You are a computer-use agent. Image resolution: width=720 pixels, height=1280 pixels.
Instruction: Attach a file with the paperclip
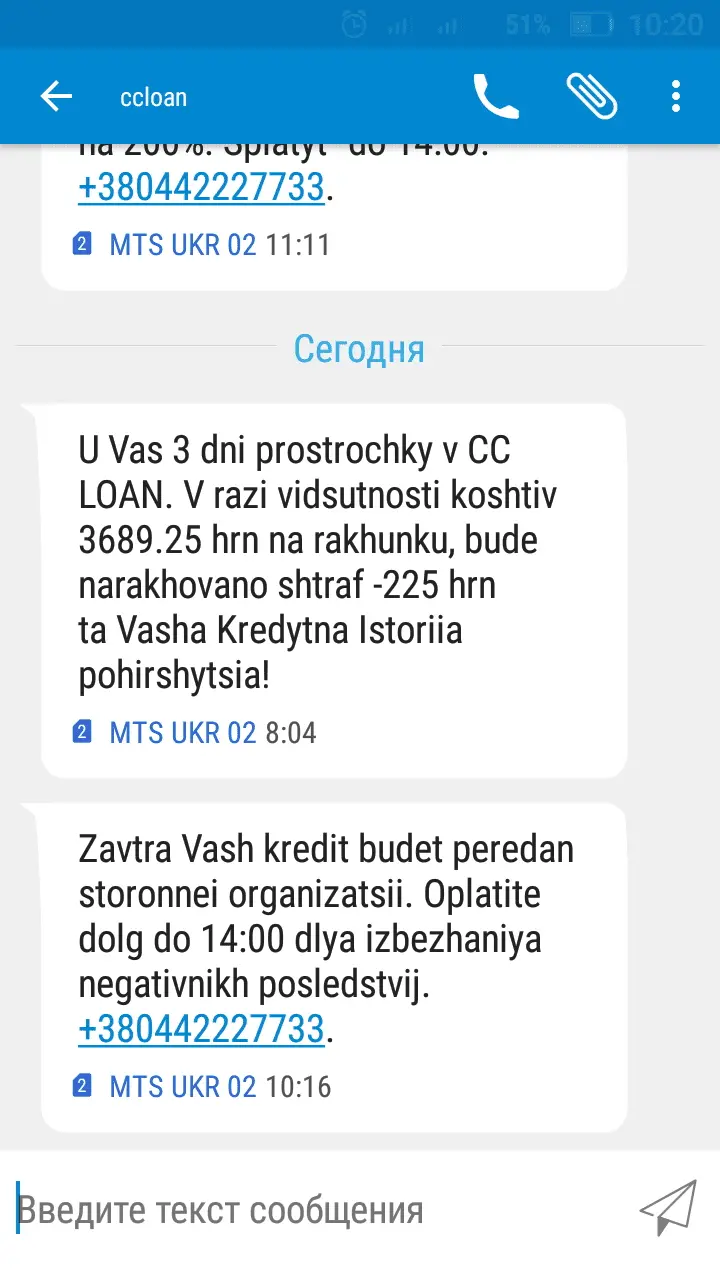click(x=591, y=97)
